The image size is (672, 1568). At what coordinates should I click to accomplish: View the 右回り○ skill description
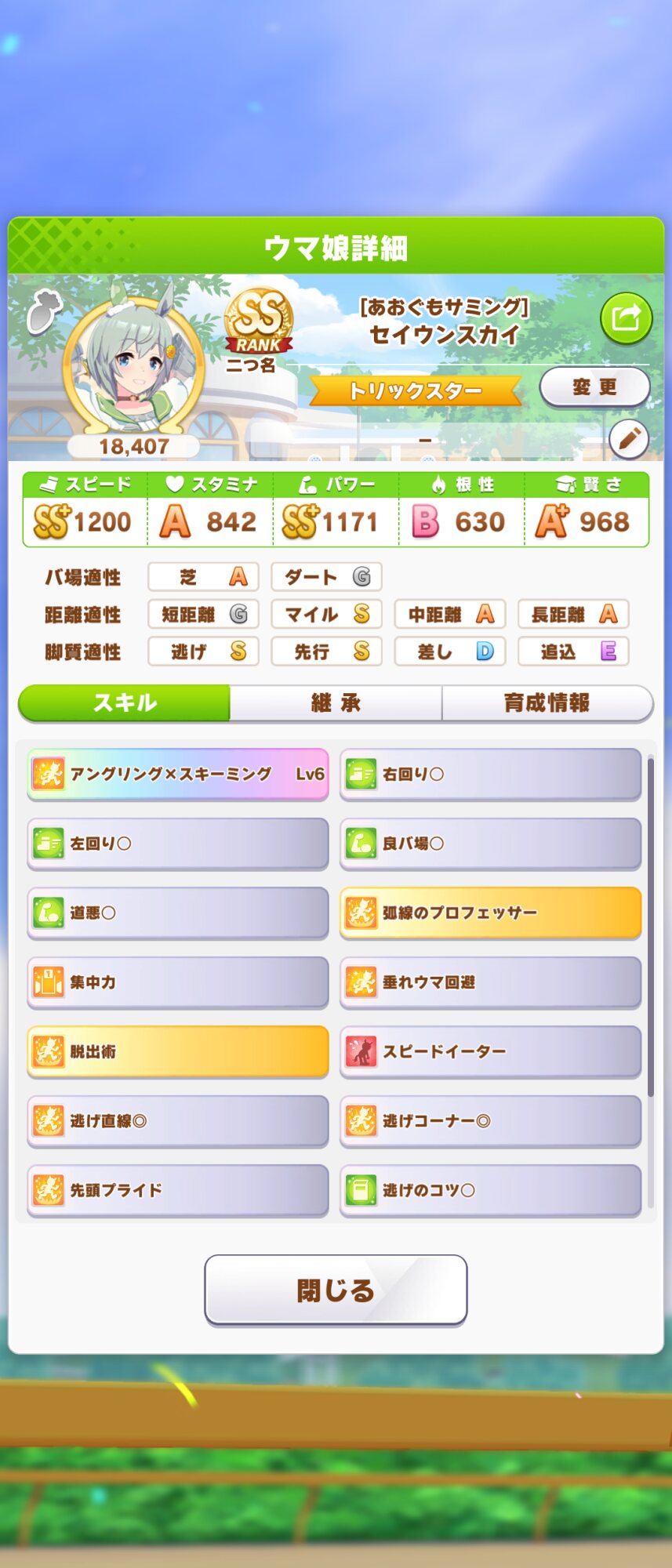[490, 775]
